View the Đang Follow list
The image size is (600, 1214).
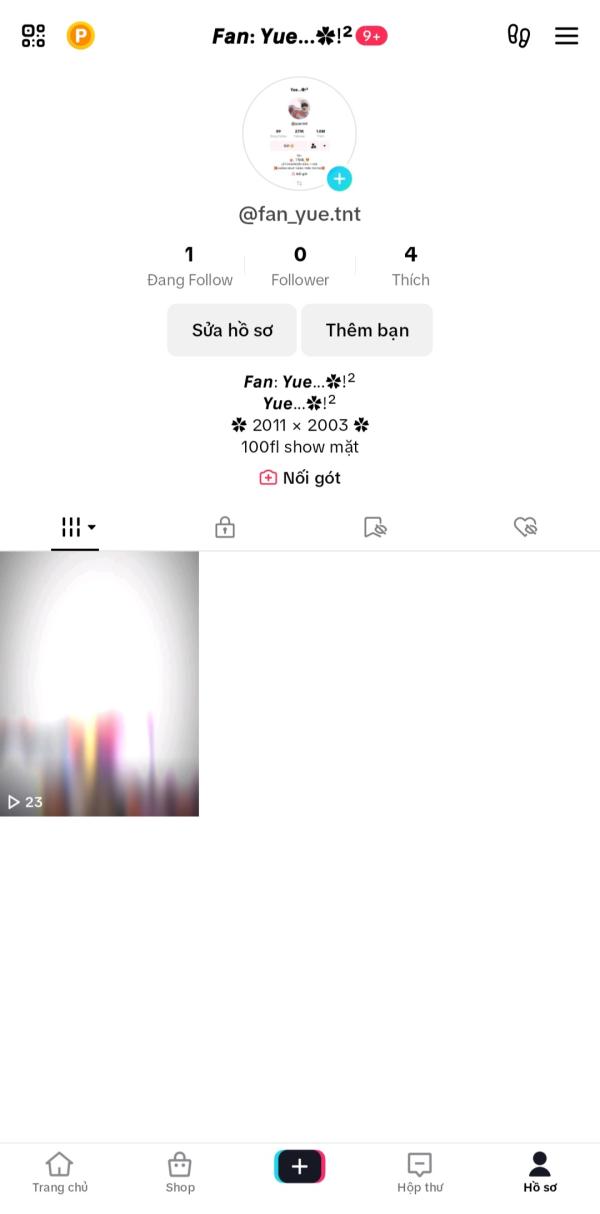[x=190, y=266]
